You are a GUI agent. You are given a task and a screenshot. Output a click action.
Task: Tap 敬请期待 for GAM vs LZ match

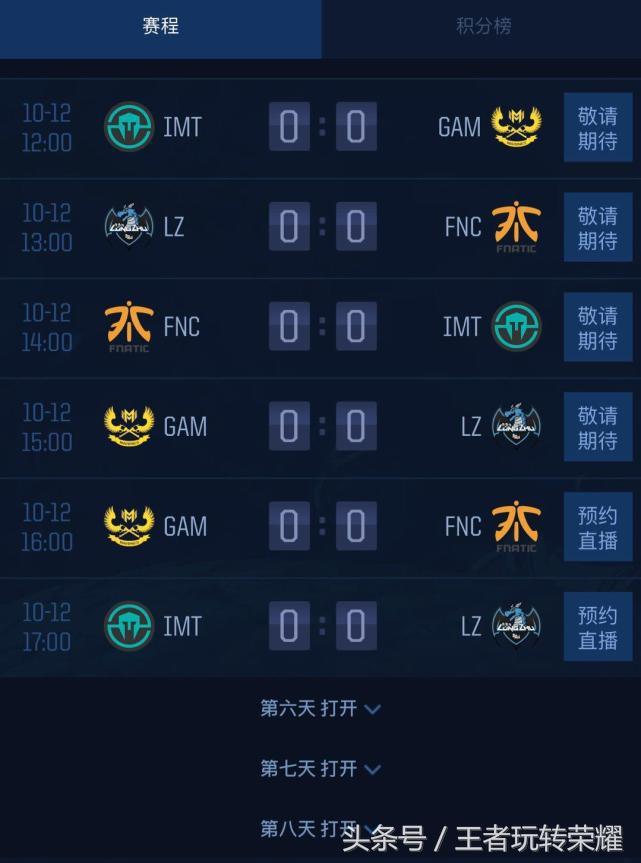597,428
